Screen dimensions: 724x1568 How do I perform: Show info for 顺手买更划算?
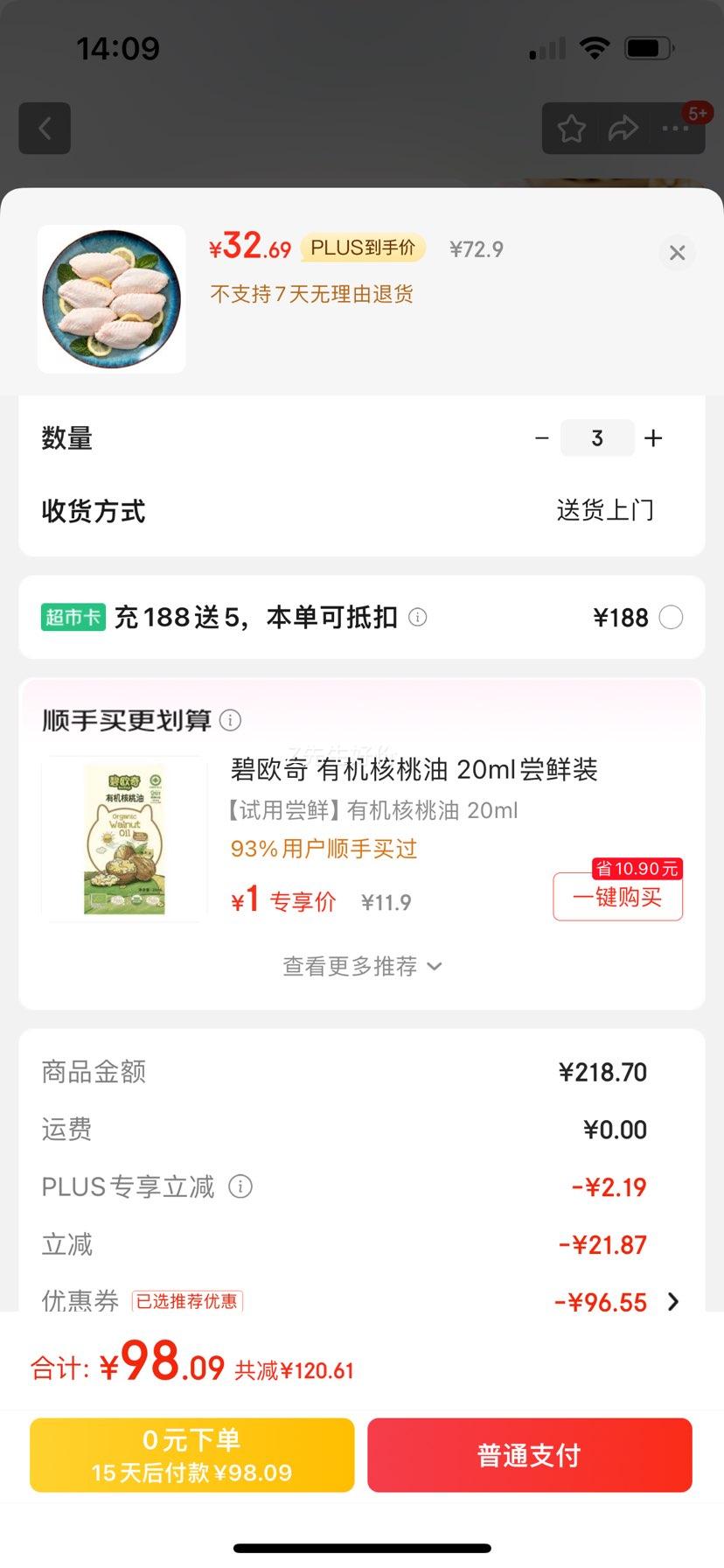231,720
